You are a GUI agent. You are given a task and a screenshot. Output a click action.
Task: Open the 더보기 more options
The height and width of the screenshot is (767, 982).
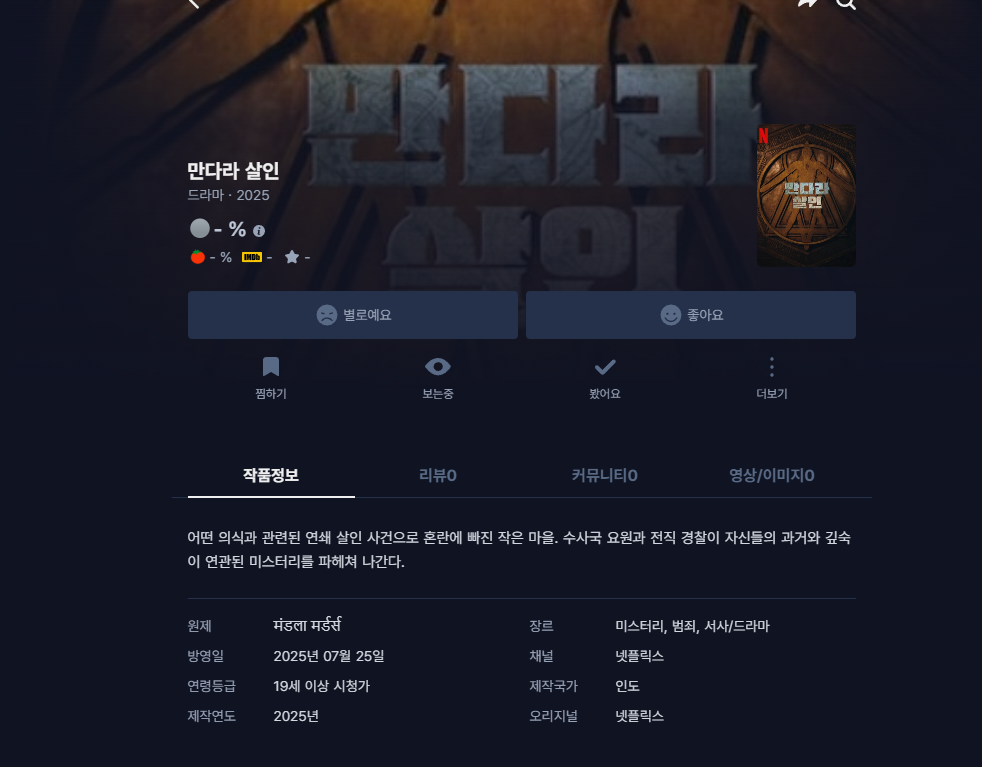tap(771, 377)
